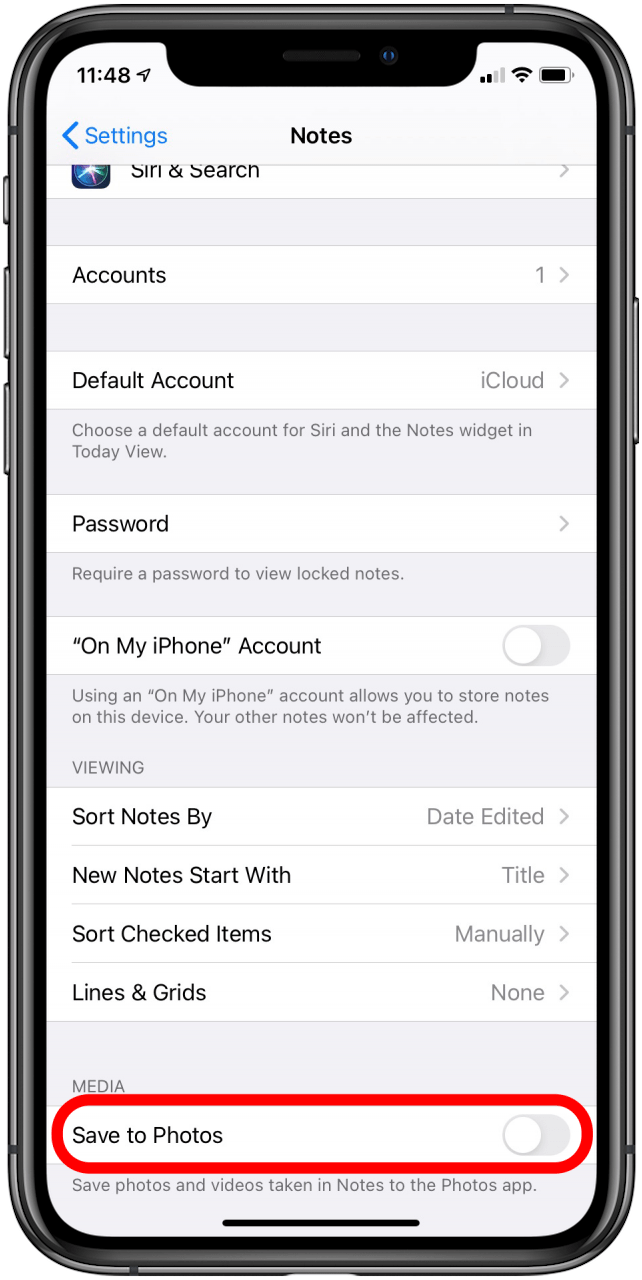Viewport: 642px width, 1280px height.
Task: Open the Accounts row
Action: tap(320, 275)
